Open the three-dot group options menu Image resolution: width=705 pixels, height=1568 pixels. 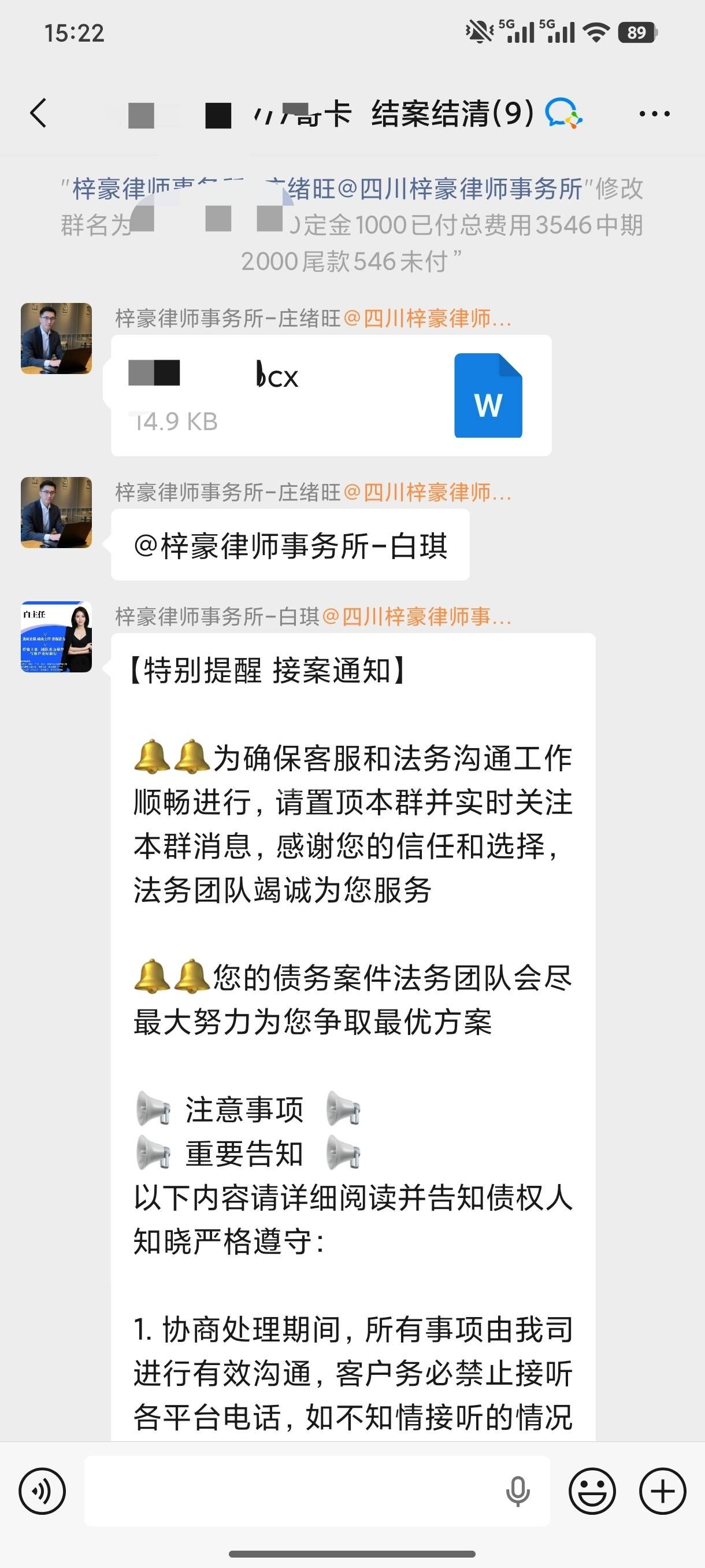coord(654,113)
